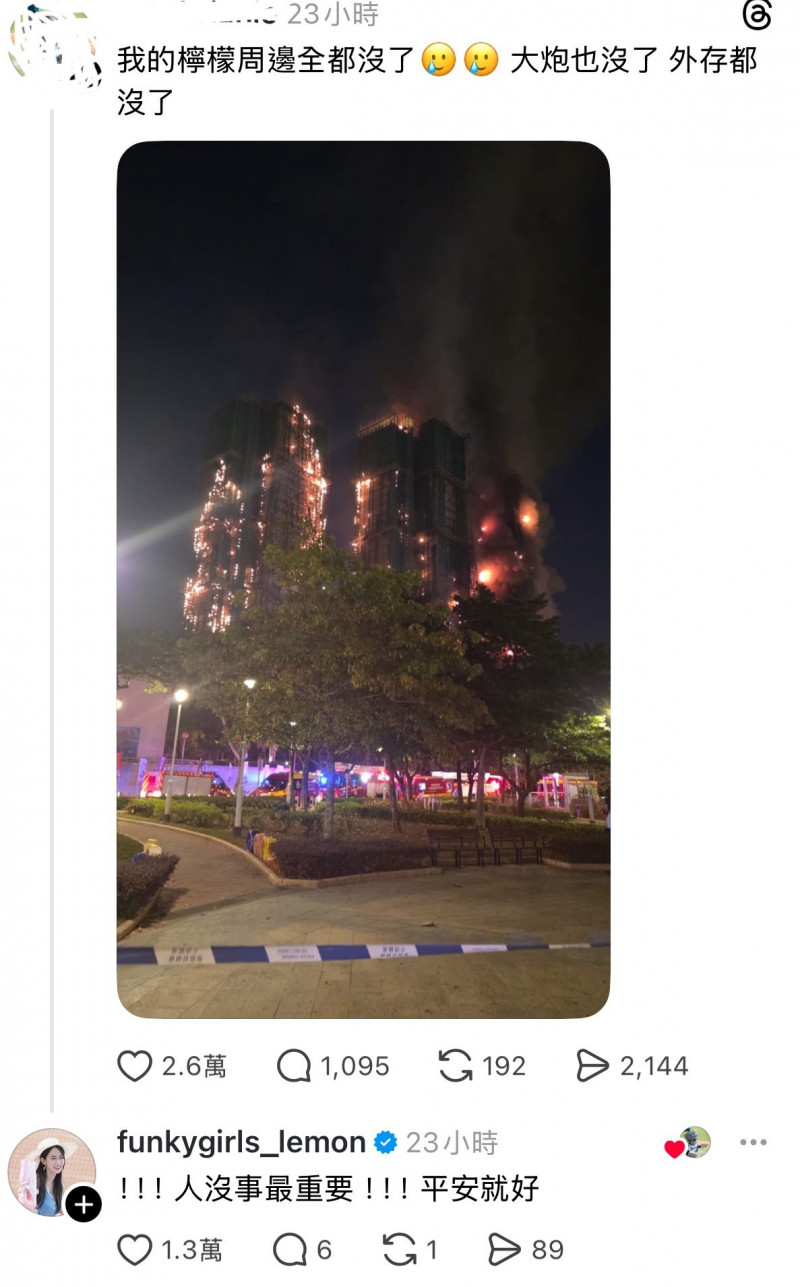Open more options on funkygirls_lemon's reply
This screenshot has width=800, height=1287.
(753, 1142)
